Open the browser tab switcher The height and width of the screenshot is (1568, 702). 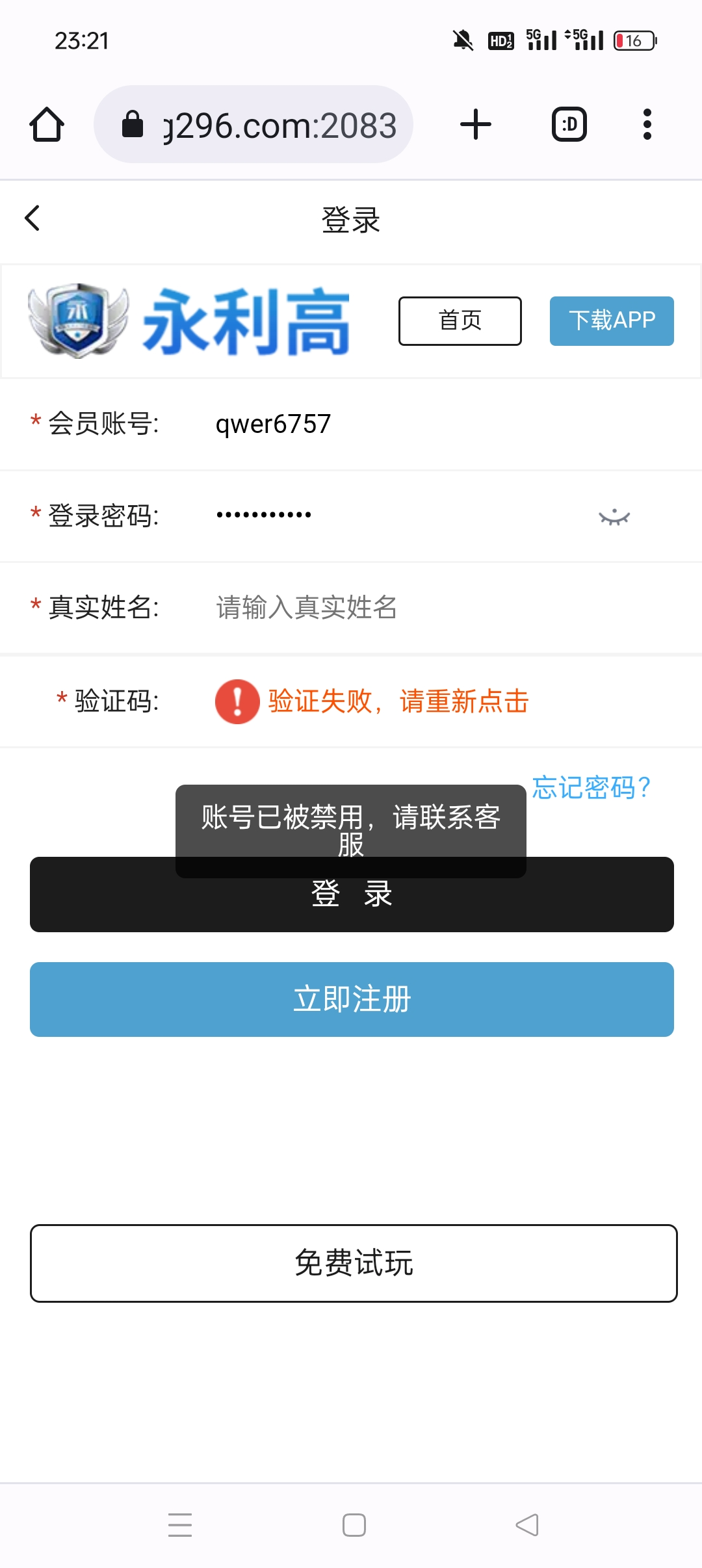pyautogui.click(x=569, y=124)
